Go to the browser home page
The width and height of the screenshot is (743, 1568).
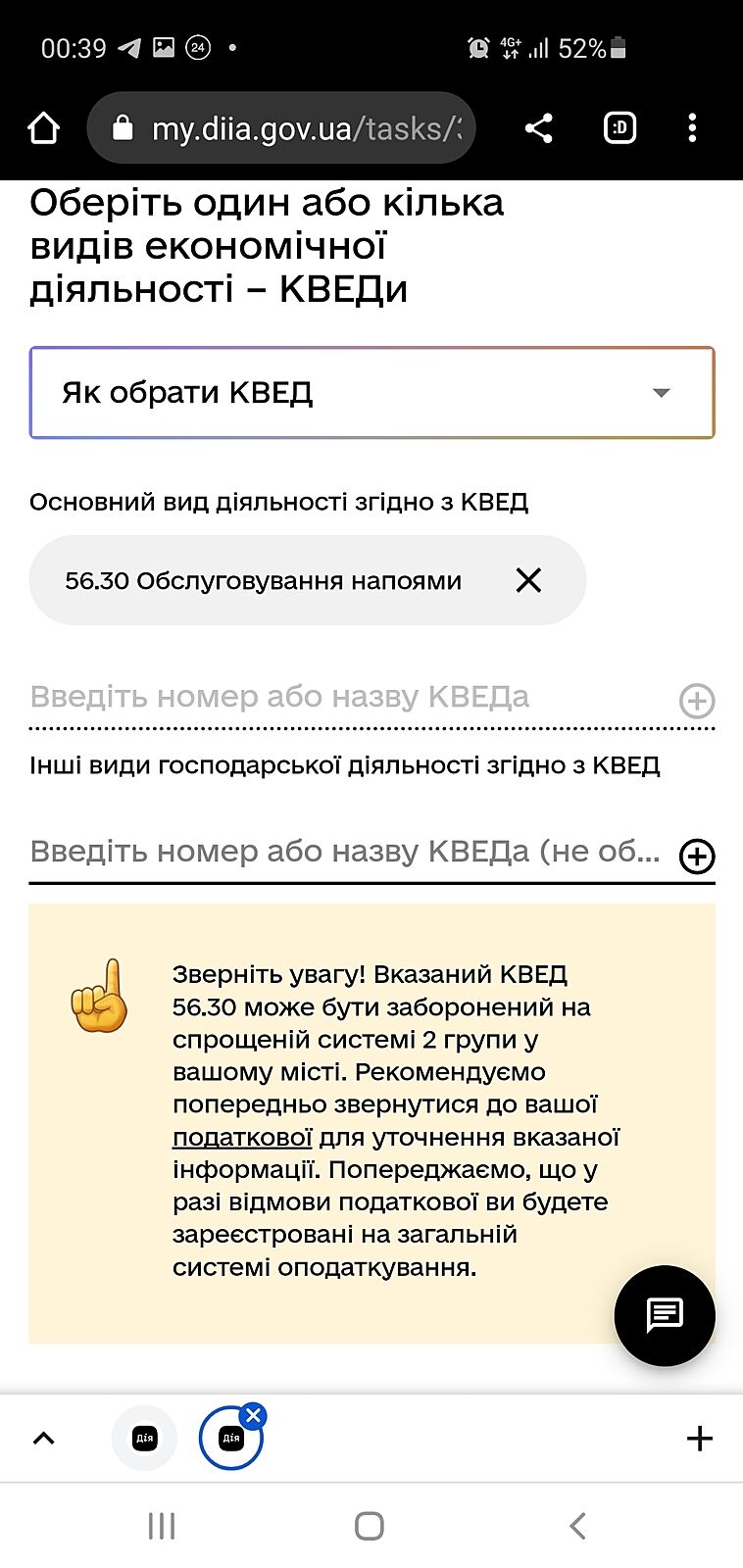44,128
